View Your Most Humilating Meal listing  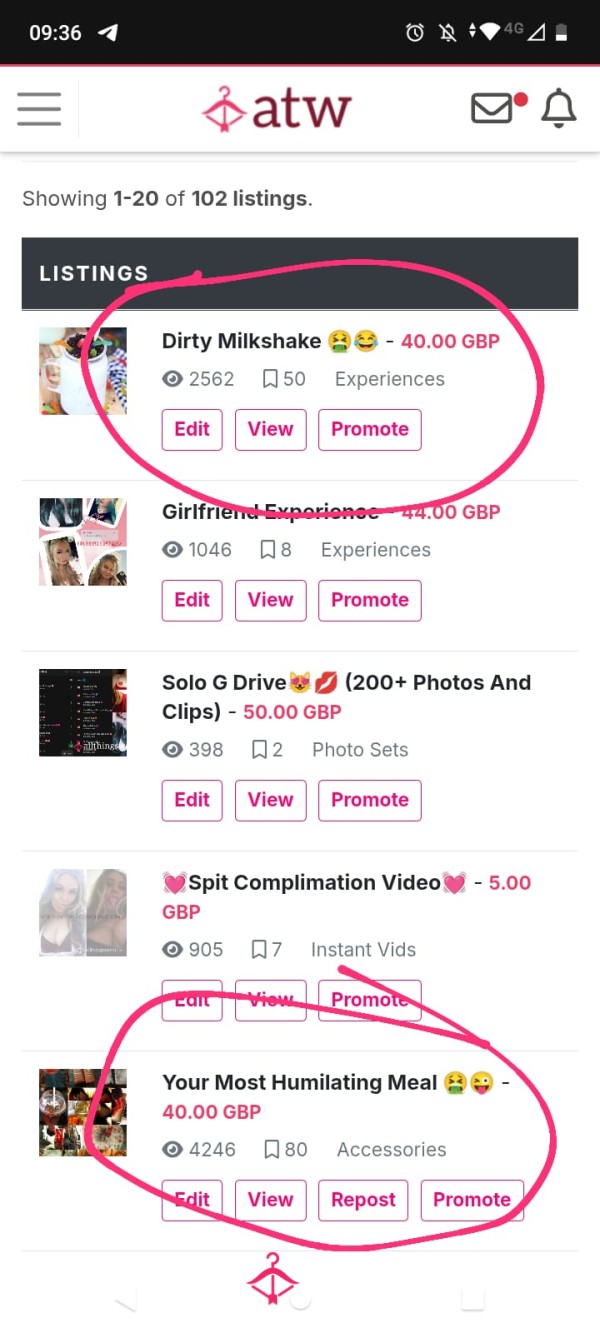[270, 1200]
